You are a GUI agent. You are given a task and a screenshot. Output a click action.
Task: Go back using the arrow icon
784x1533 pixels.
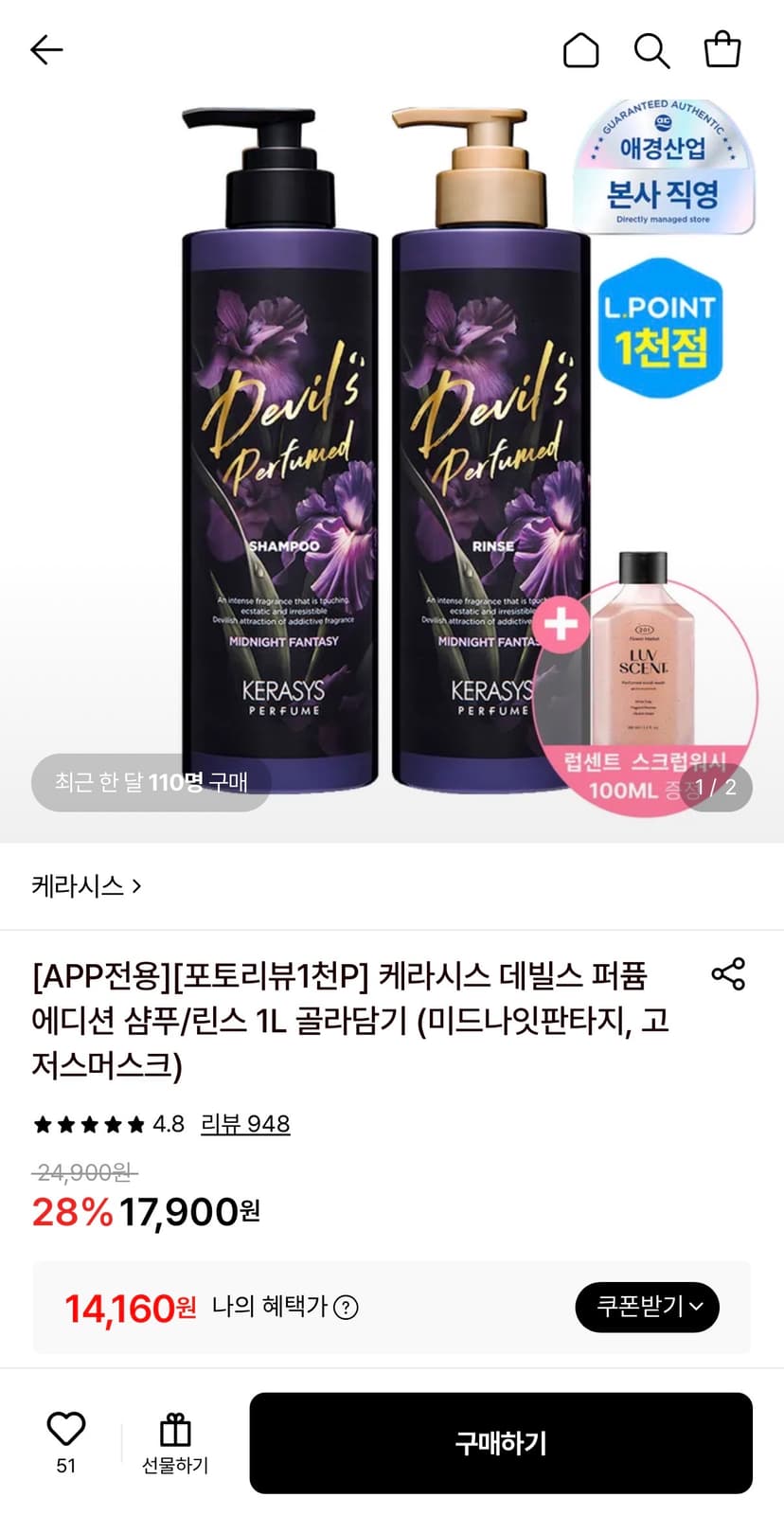click(x=46, y=49)
